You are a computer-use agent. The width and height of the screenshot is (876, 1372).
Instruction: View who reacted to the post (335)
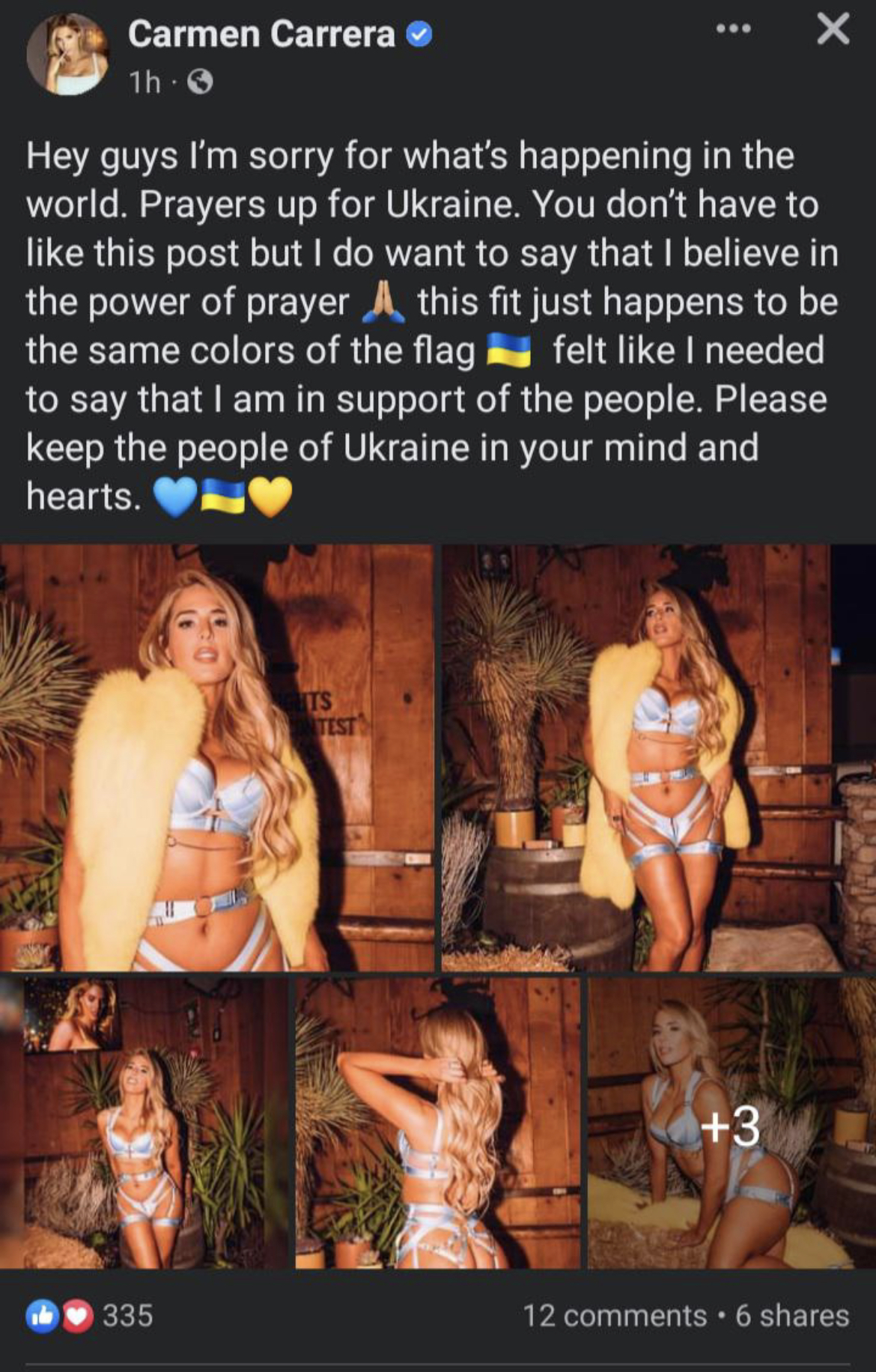(x=91, y=1316)
